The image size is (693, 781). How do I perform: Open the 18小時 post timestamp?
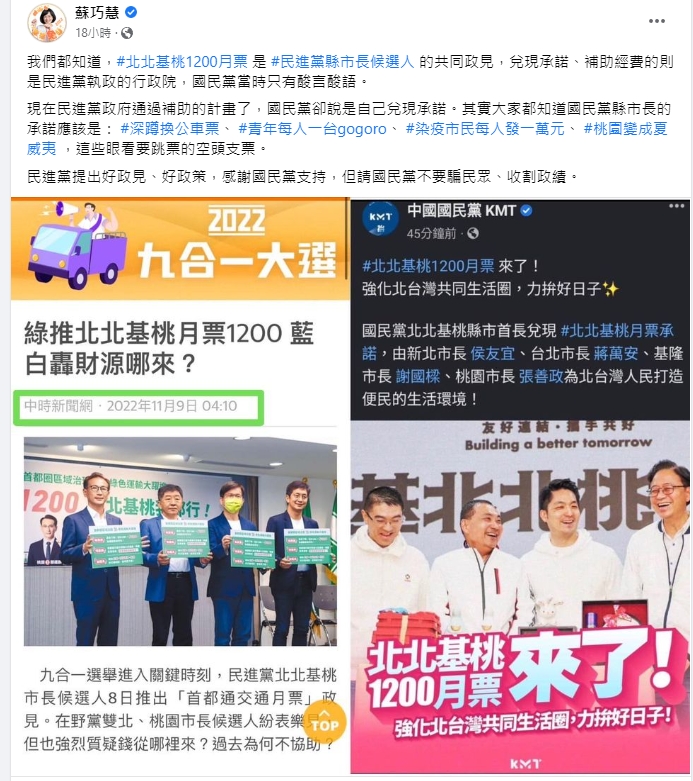point(91,32)
